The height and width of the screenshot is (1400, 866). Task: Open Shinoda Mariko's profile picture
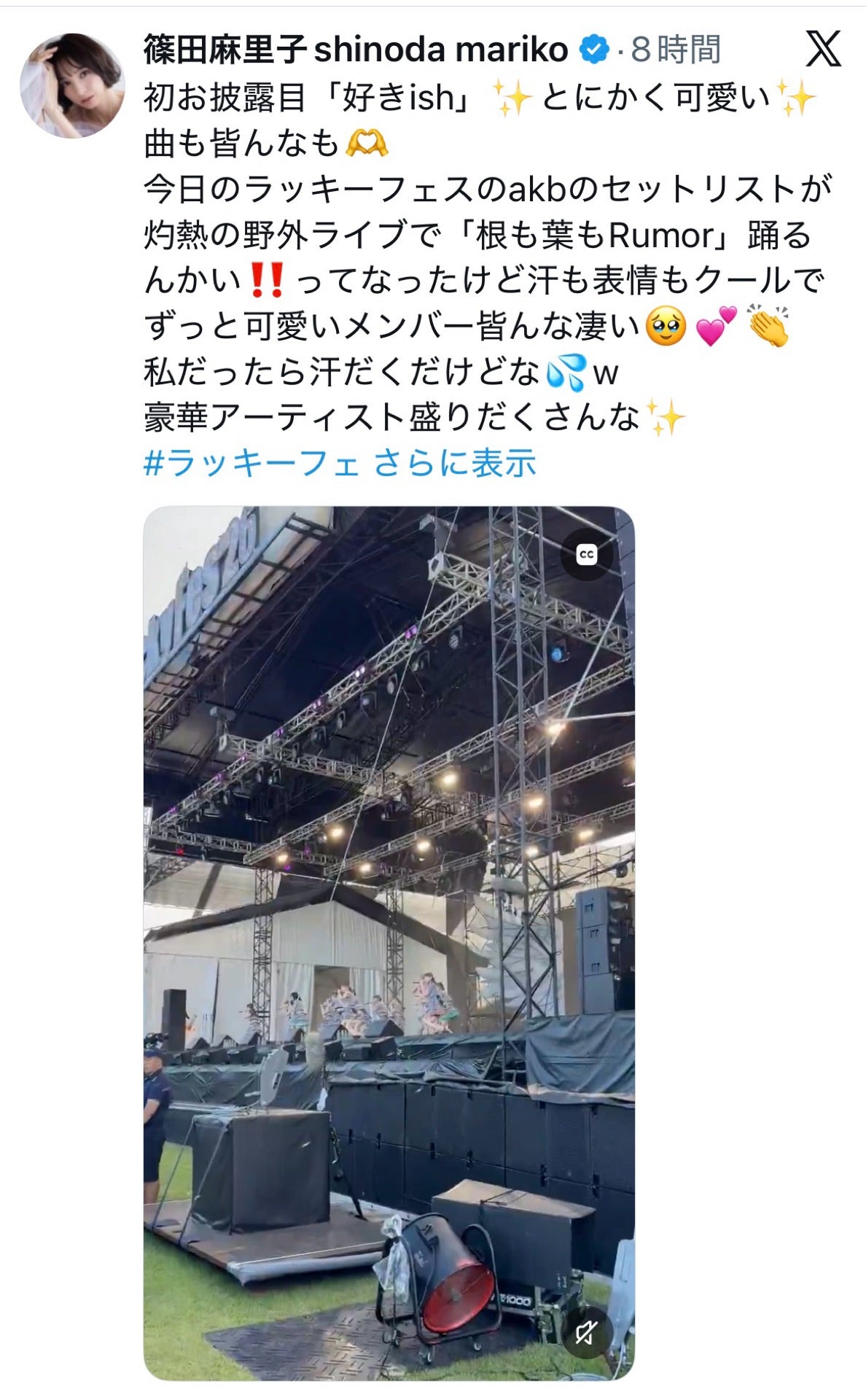tap(72, 85)
